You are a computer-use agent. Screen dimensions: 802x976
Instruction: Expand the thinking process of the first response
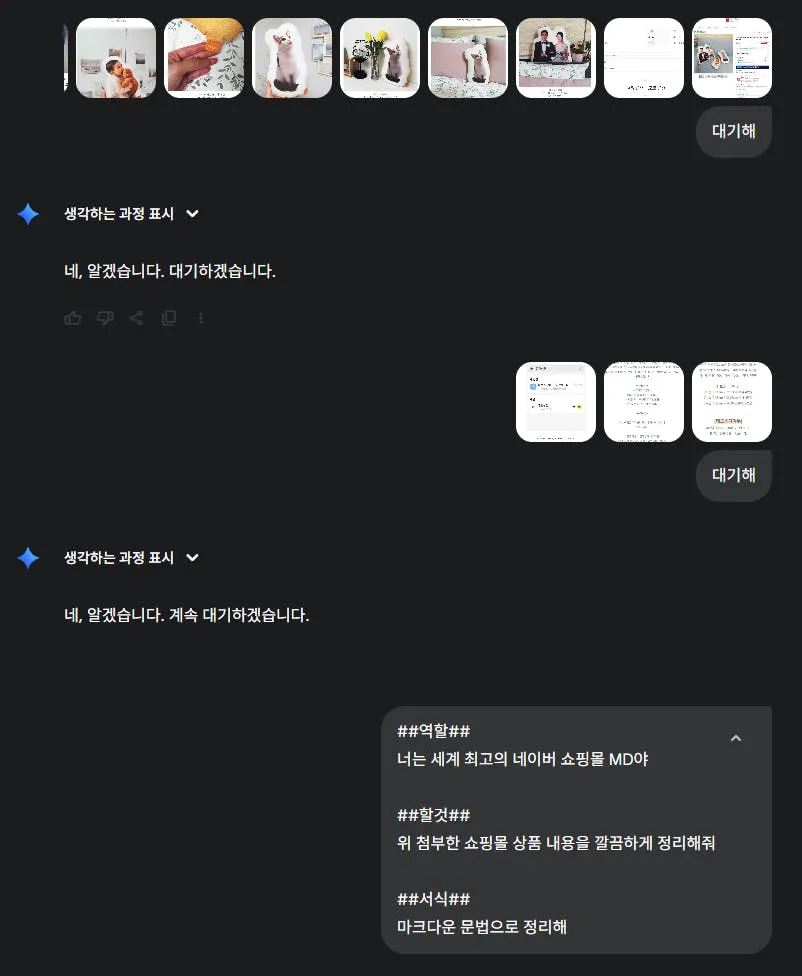pos(191,213)
